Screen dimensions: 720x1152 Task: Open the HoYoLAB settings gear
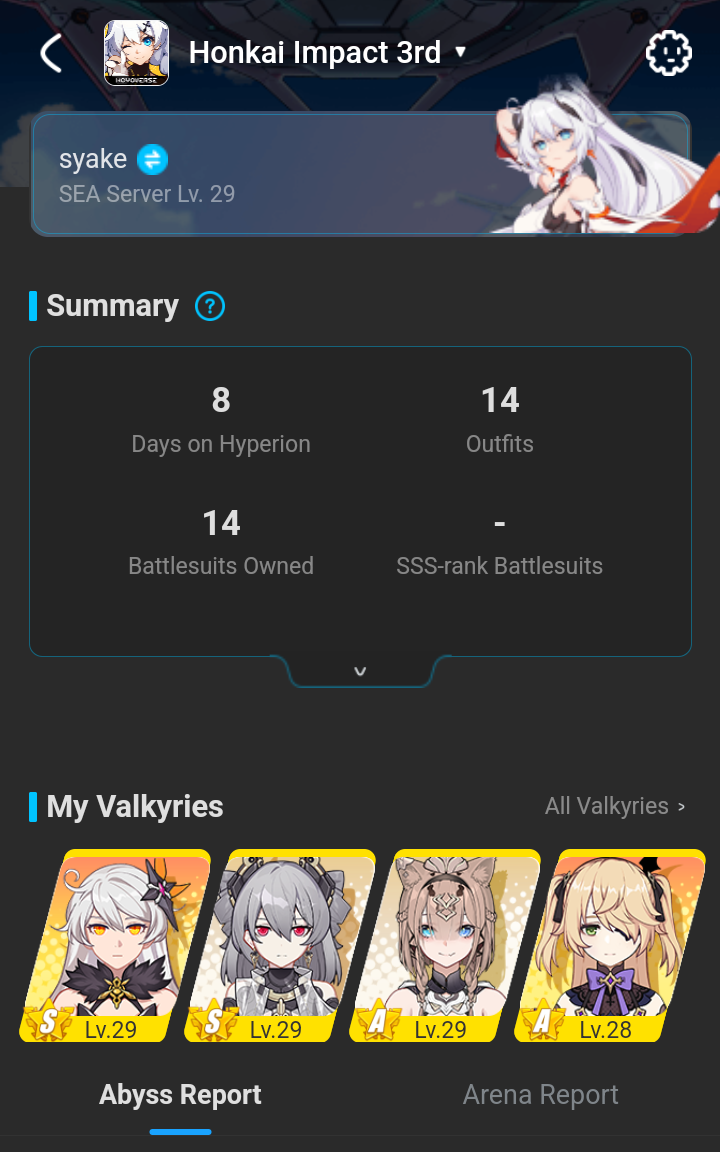pos(668,52)
